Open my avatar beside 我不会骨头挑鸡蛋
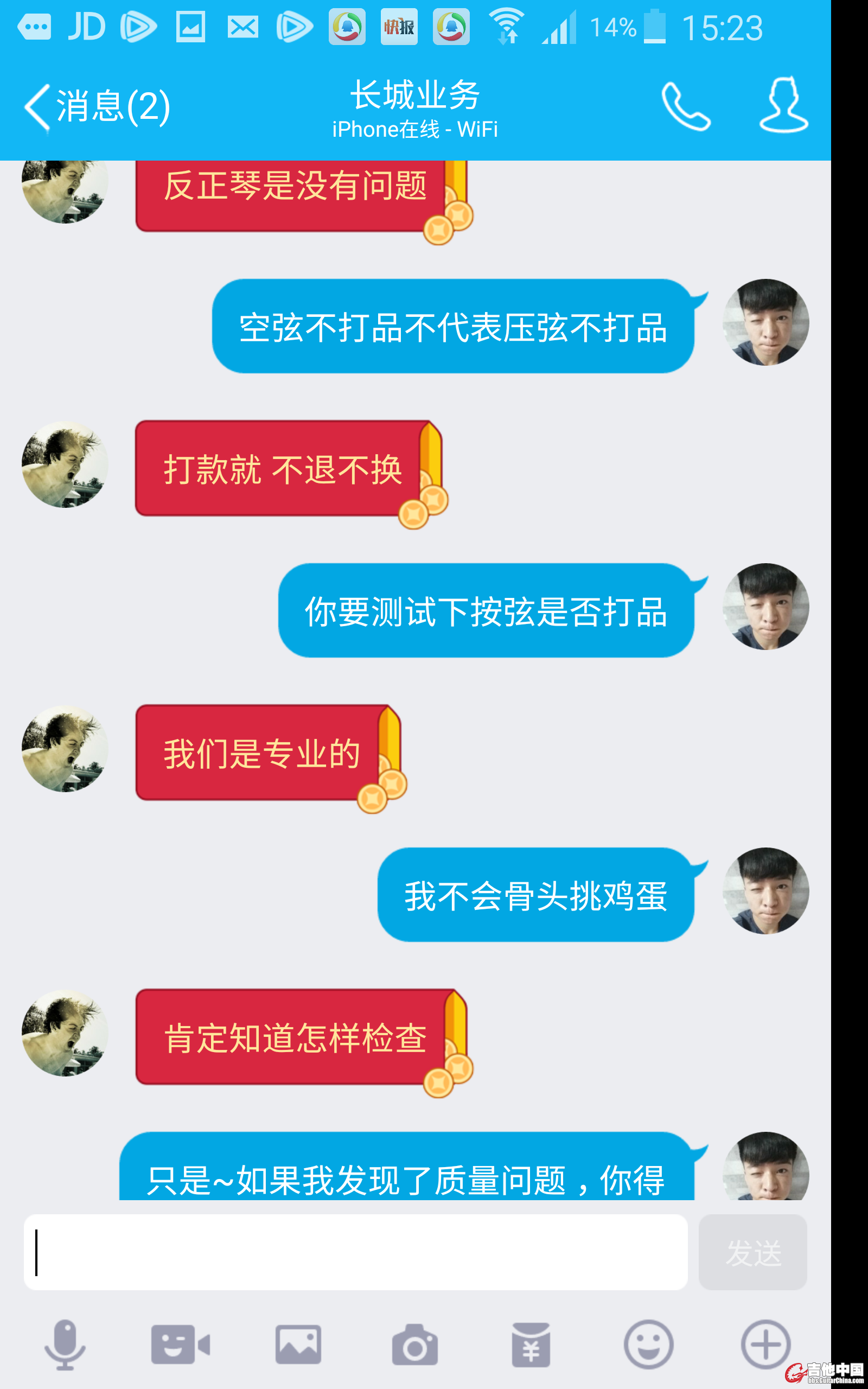 (x=765, y=891)
